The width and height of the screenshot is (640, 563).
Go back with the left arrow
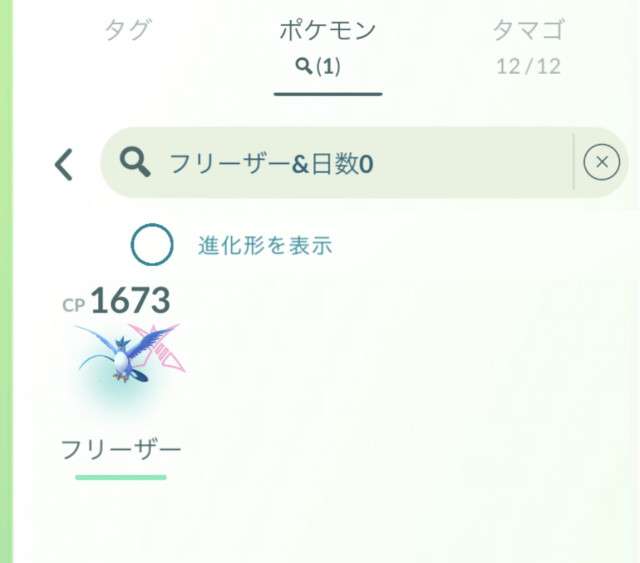(65, 164)
